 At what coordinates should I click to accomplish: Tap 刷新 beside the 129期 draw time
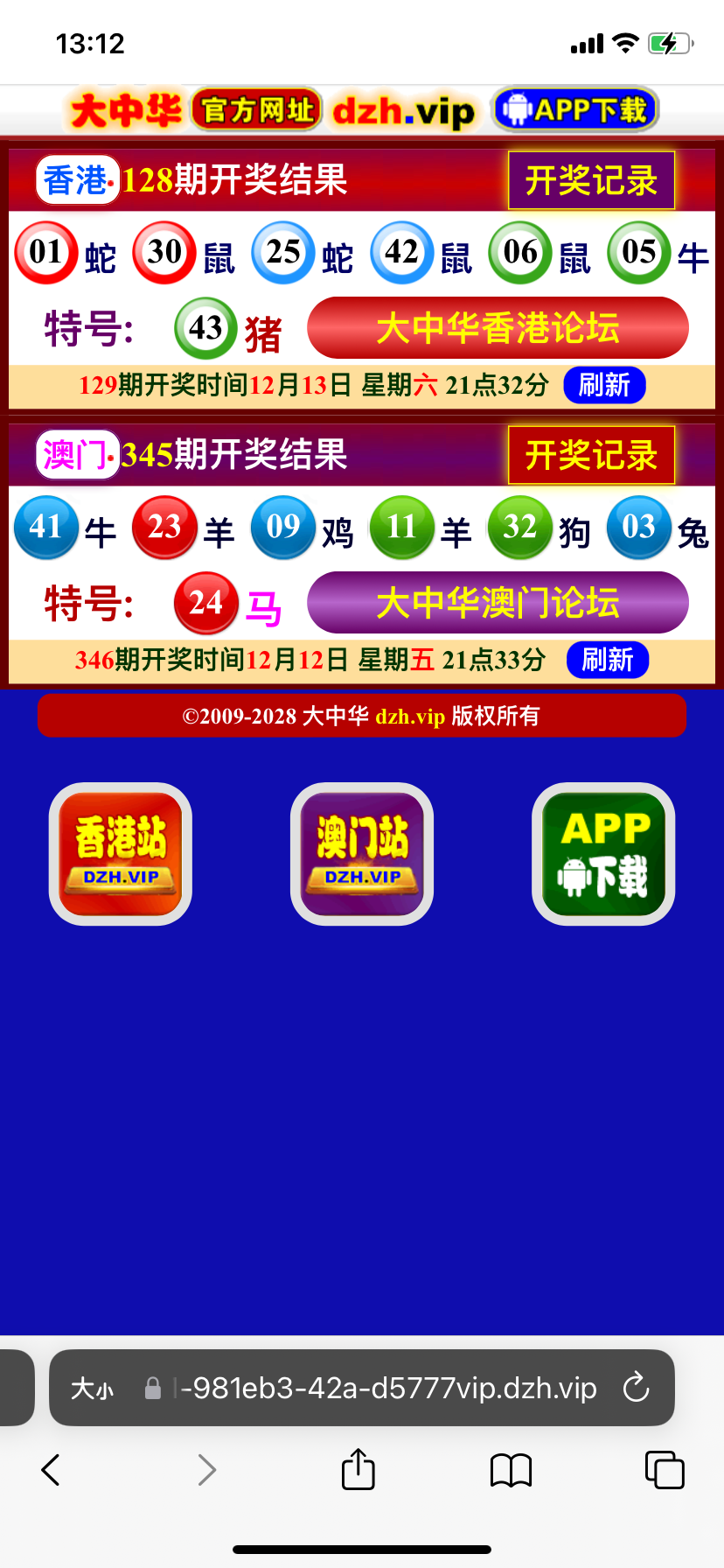[604, 385]
